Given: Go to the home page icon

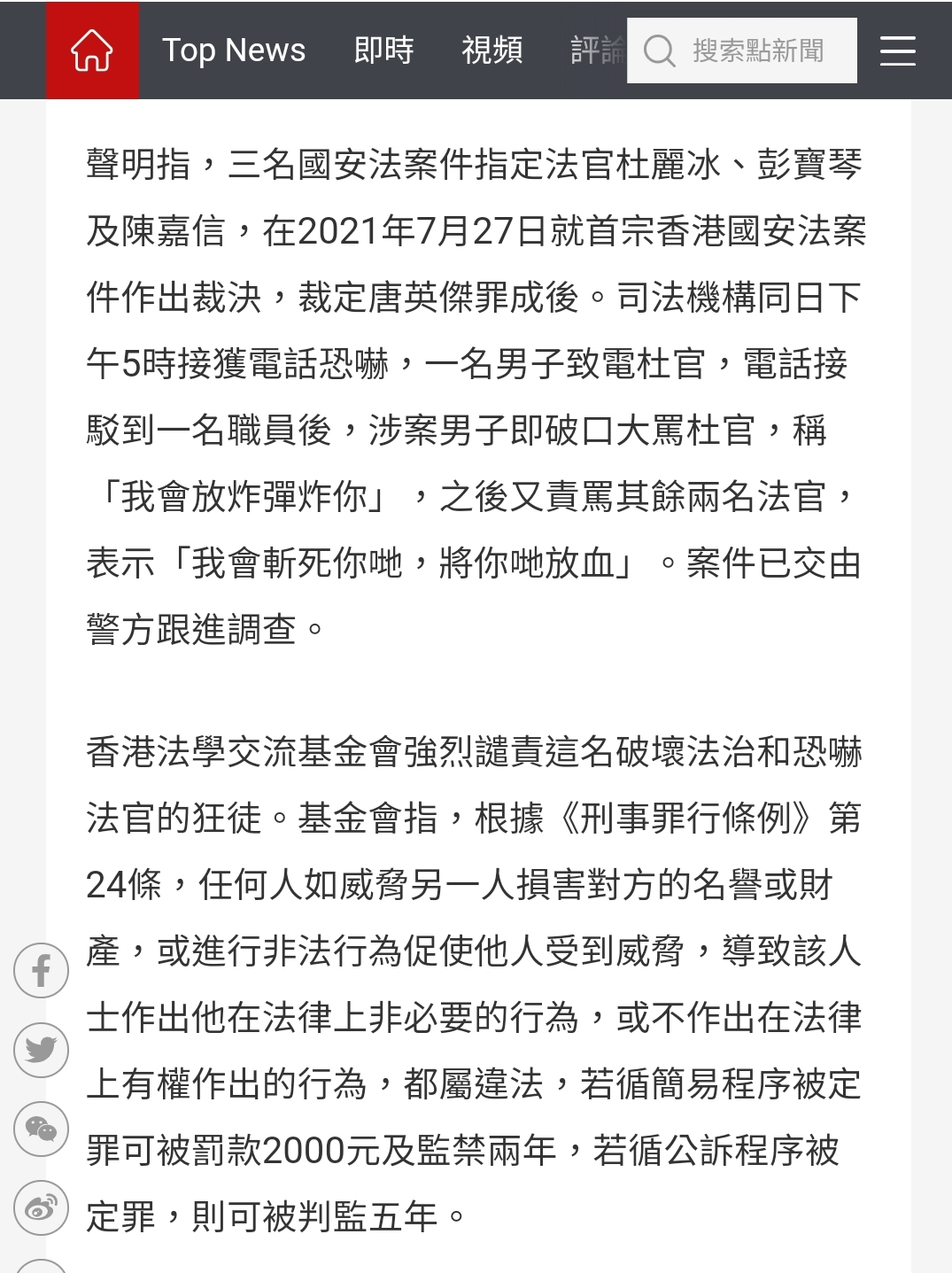Looking at the screenshot, I should [x=92, y=50].
